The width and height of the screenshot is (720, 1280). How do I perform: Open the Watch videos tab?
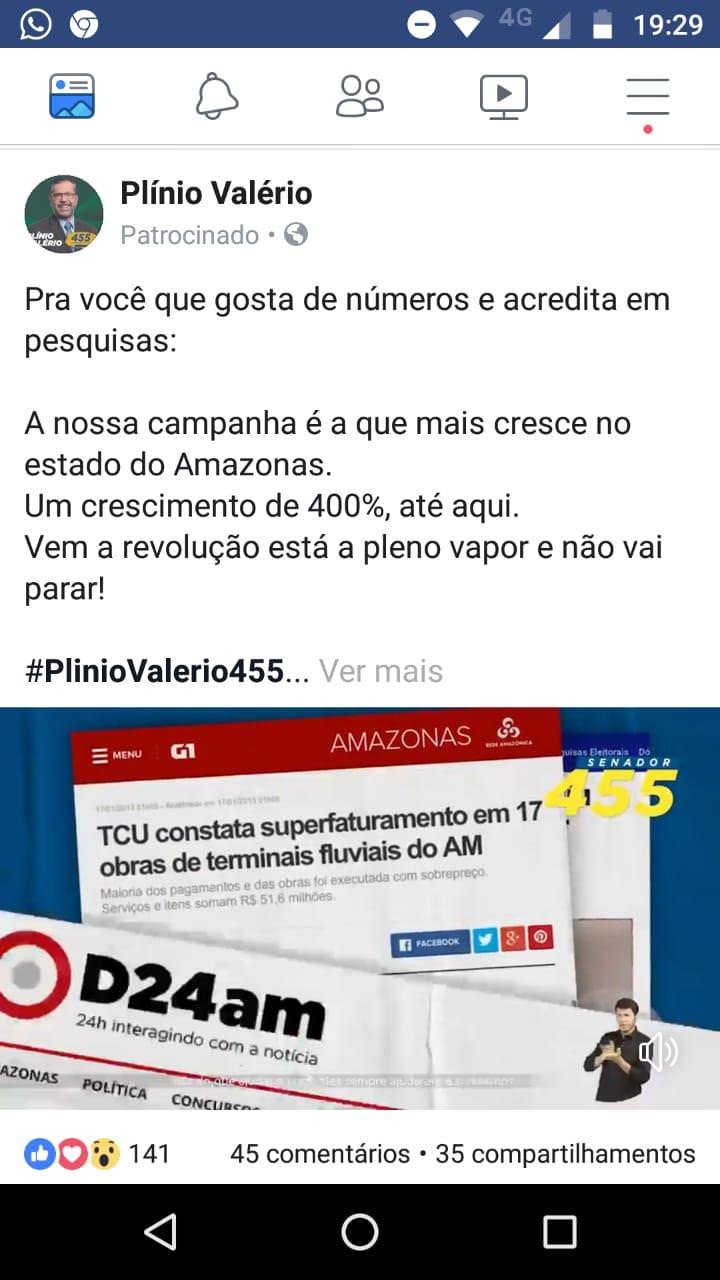[504, 97]
